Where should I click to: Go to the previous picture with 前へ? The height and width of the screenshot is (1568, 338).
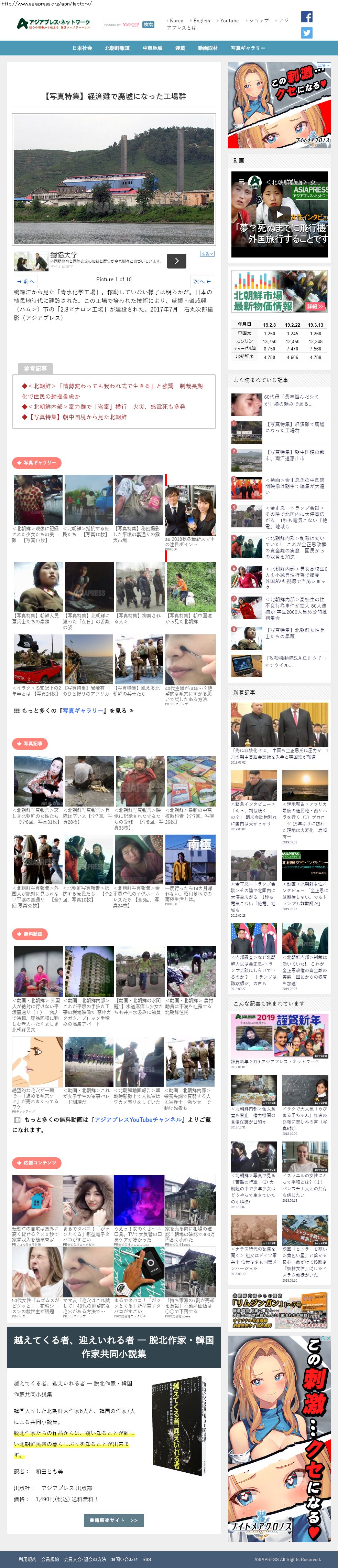(x=26, y=281)
